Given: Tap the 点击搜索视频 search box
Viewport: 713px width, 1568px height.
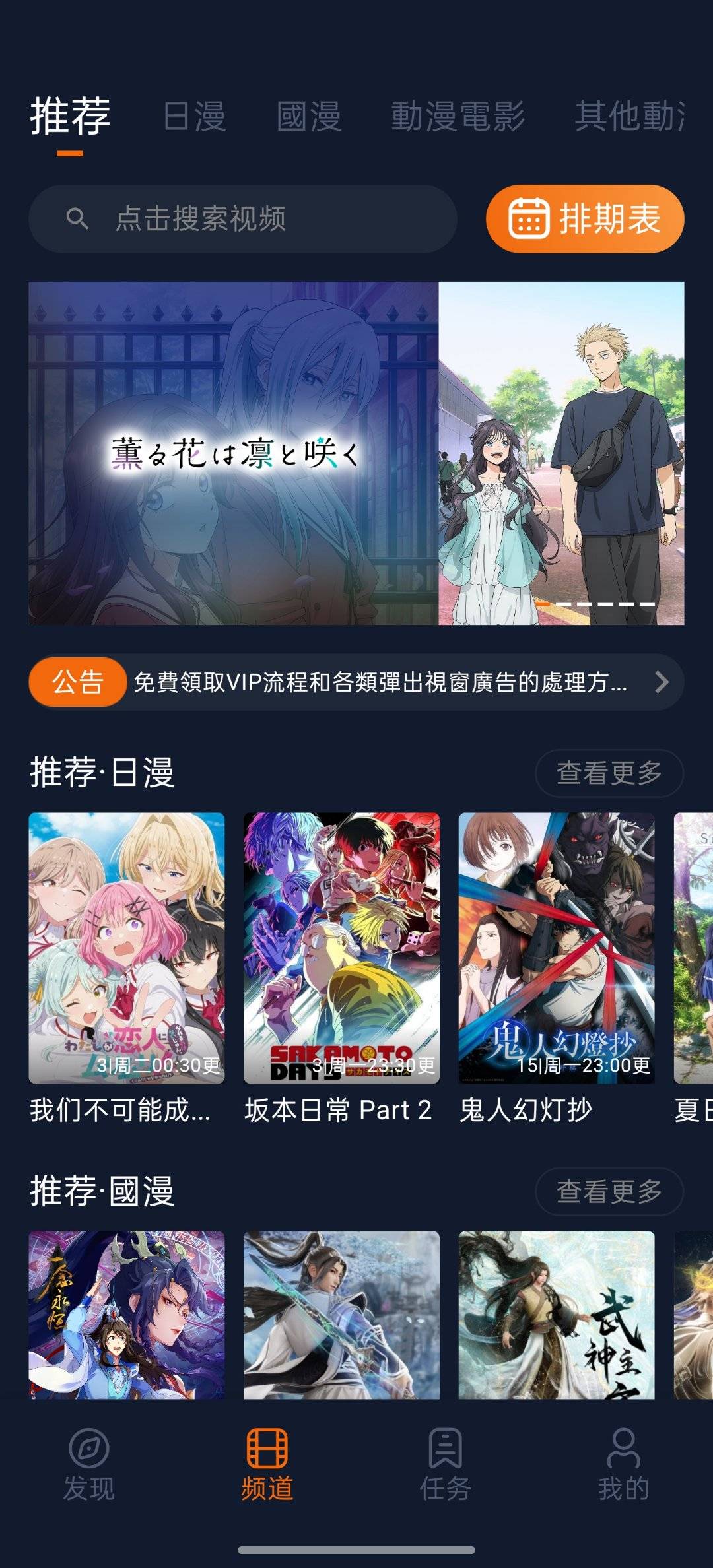Looking at the screenshot, I should coord(242,218).
